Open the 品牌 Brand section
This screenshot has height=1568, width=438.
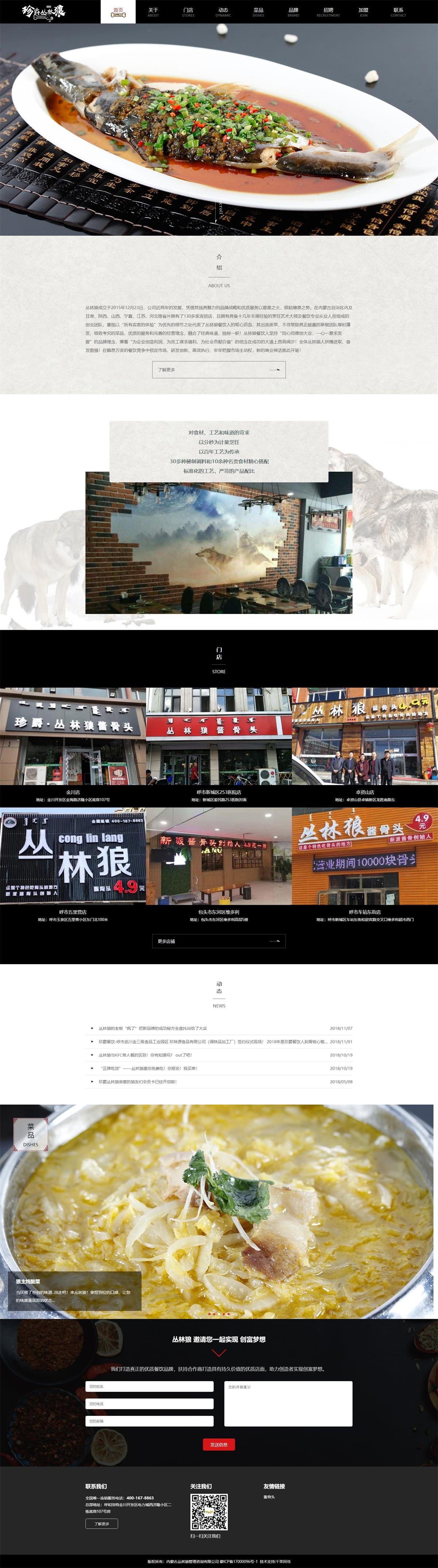(x=293, y=12)
